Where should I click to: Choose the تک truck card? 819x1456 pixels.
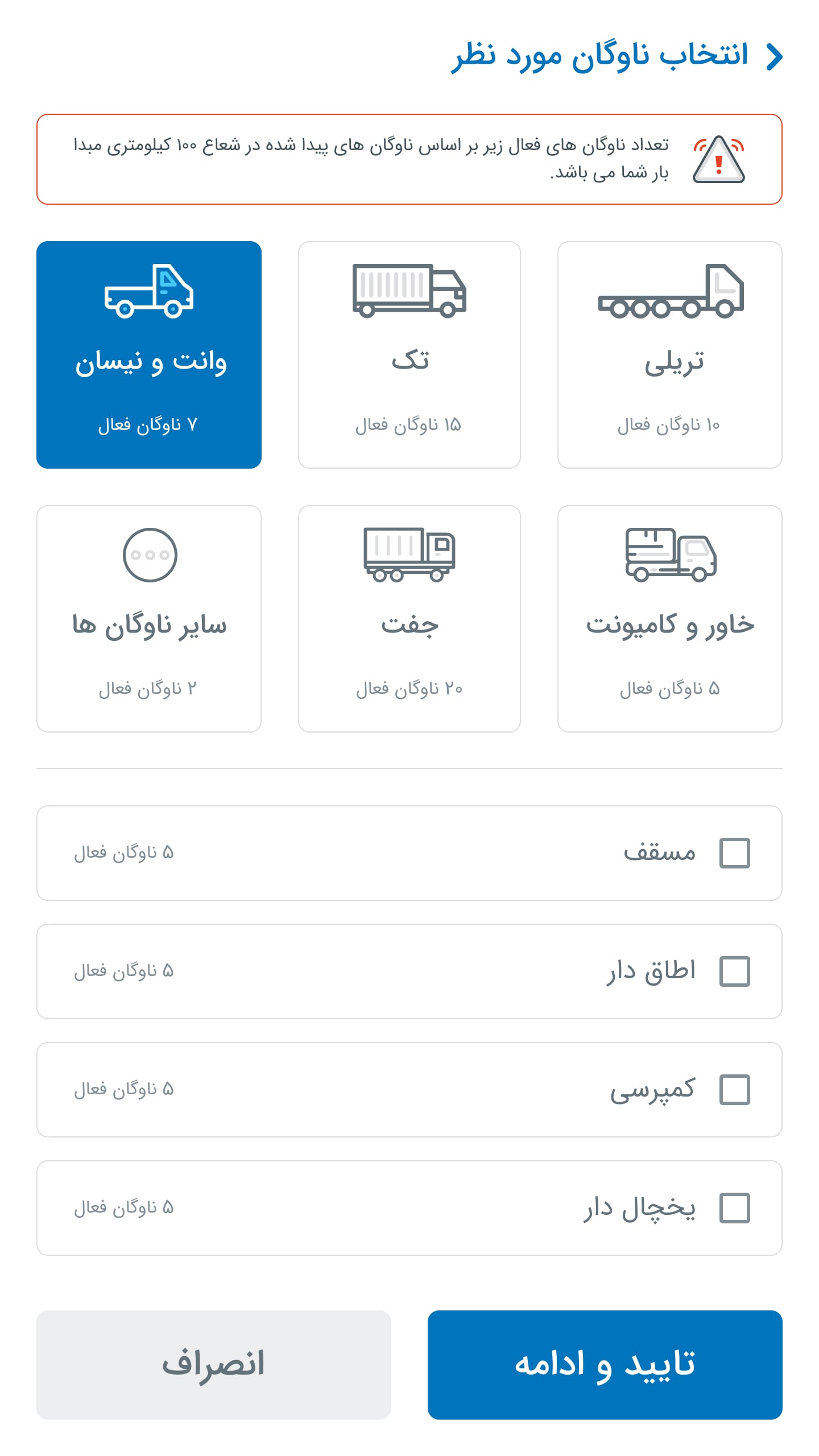[x=409, y=355]
